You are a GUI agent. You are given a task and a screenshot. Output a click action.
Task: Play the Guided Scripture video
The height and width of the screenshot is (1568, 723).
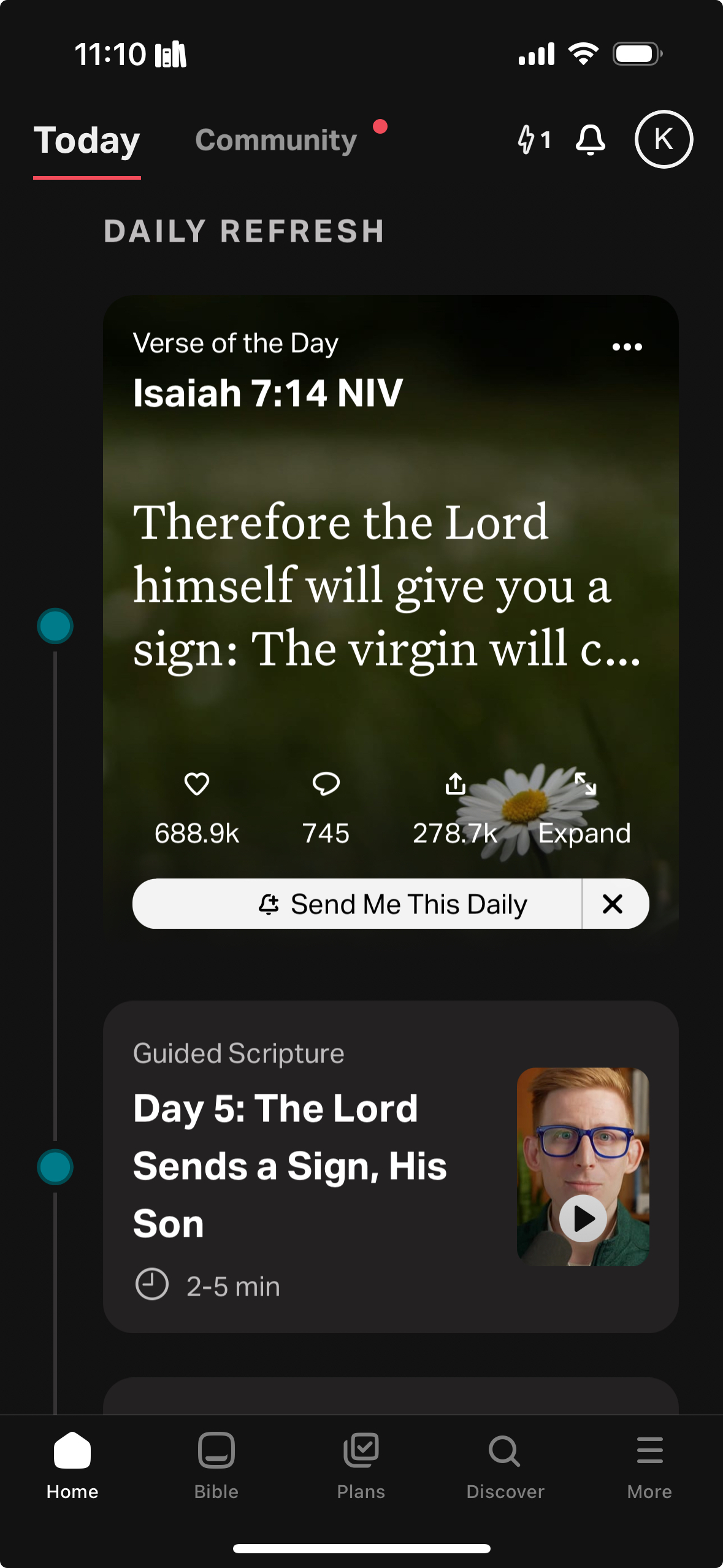coord(583,1218)
